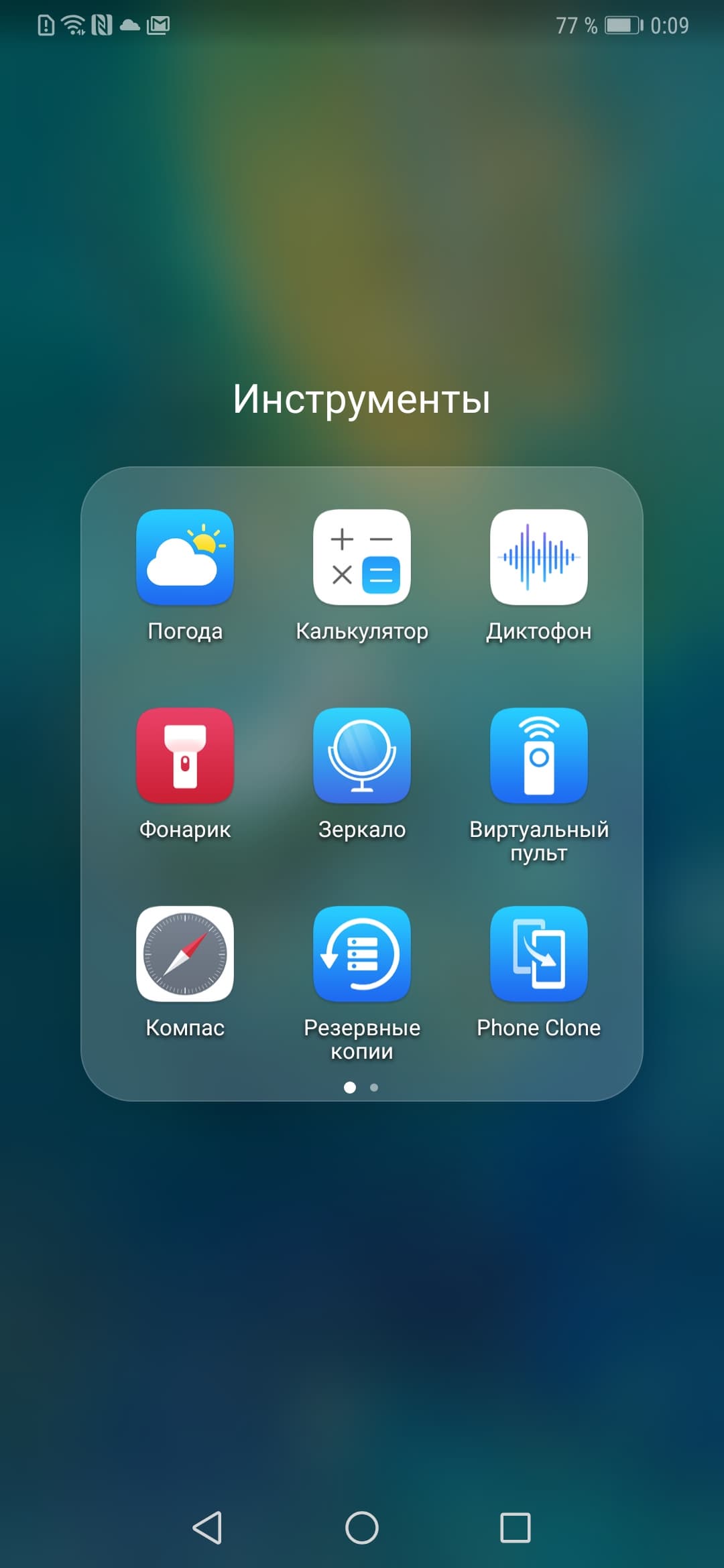Go to the home screen
Viewport: 724px width, 1568px height.
coord(362,1528)
